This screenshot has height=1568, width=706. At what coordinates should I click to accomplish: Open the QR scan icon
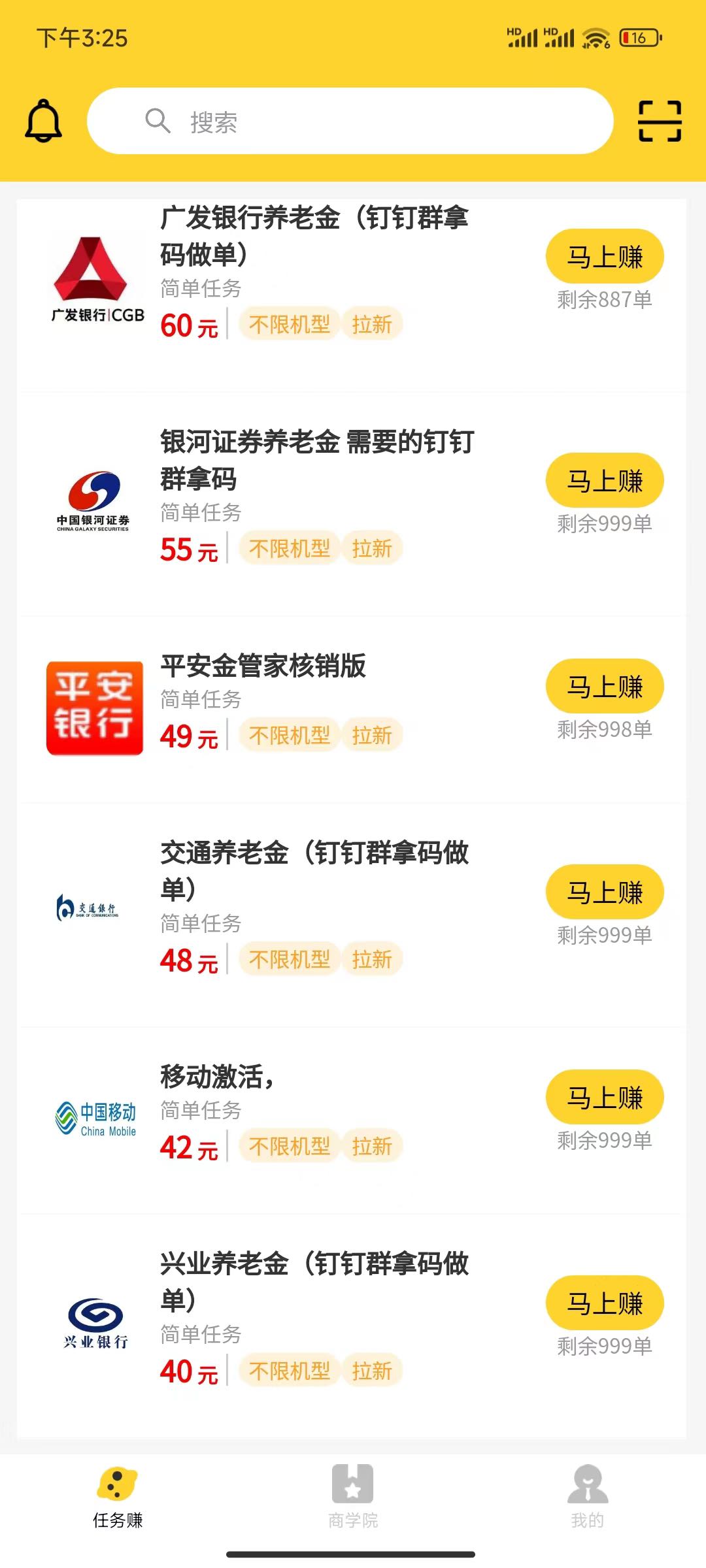660,121
